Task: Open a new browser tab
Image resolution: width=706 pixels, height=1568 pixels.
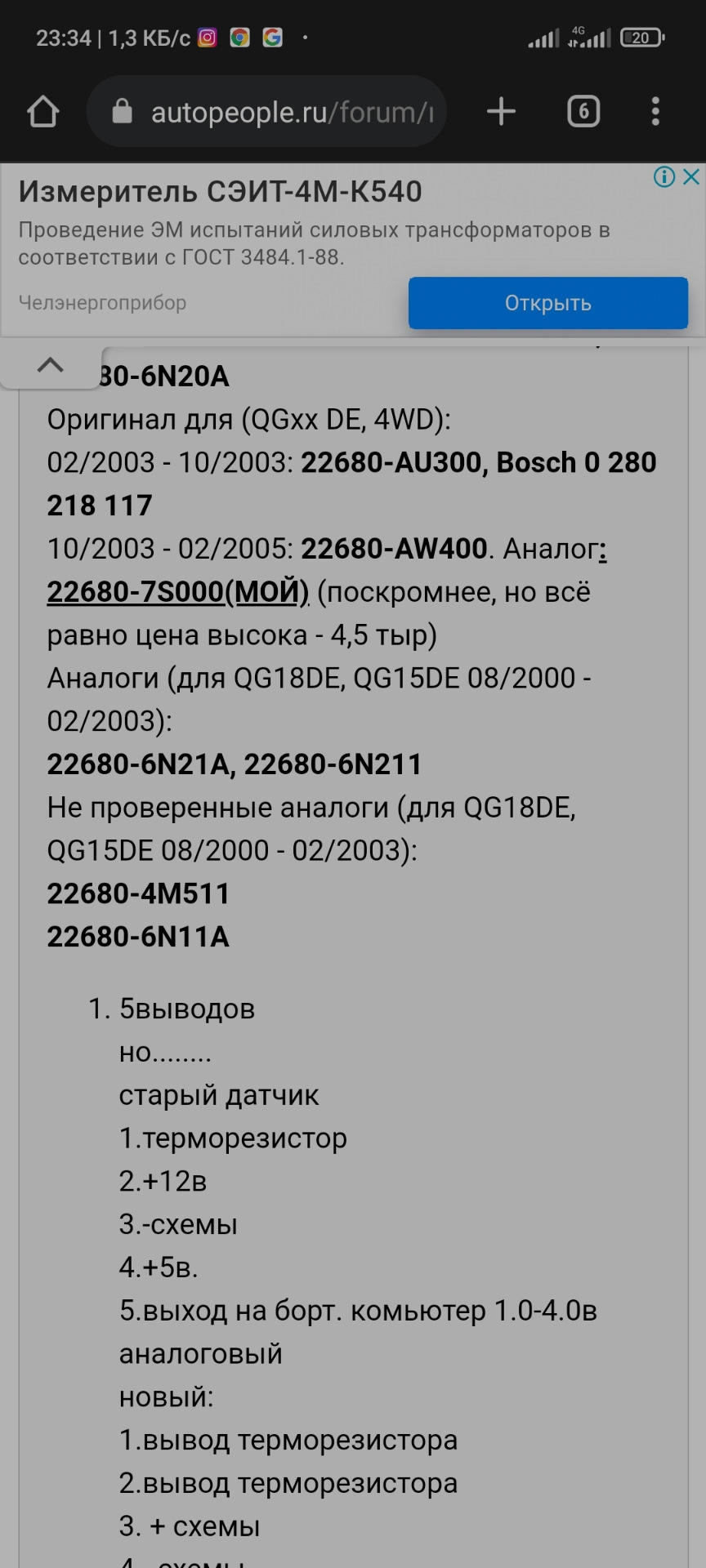Action: click(501, 112)
